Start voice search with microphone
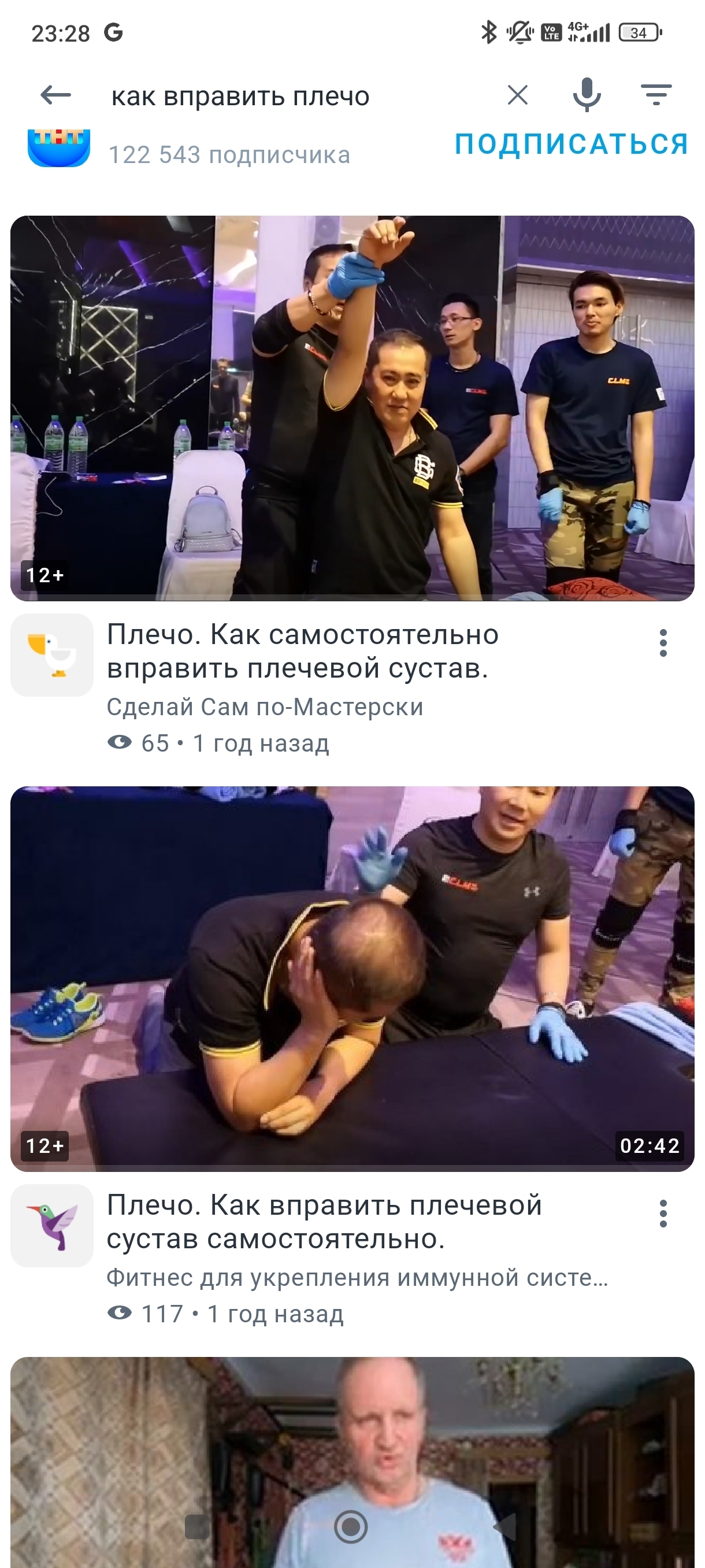The width and height of the screenshot is (705, 1568). click(x=587, y=95)
